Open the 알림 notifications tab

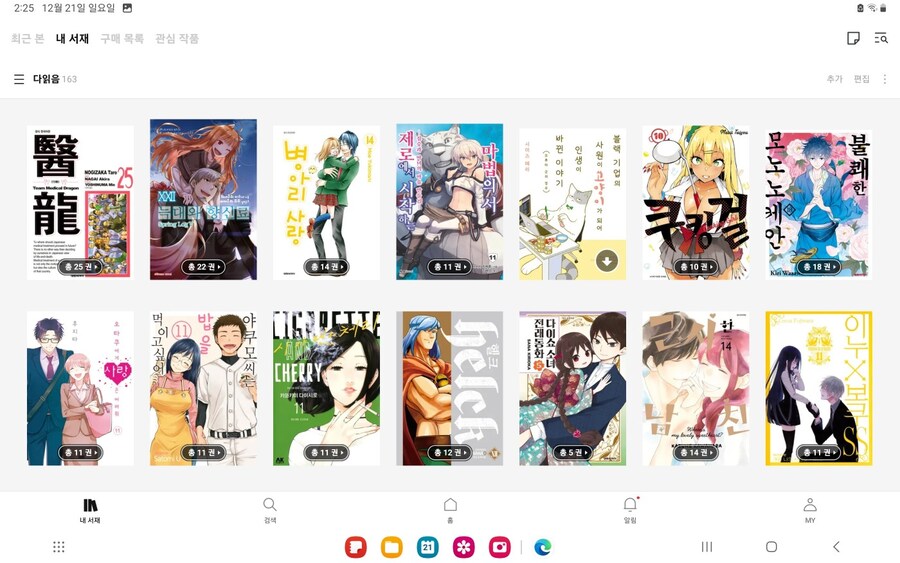point(630,510)
